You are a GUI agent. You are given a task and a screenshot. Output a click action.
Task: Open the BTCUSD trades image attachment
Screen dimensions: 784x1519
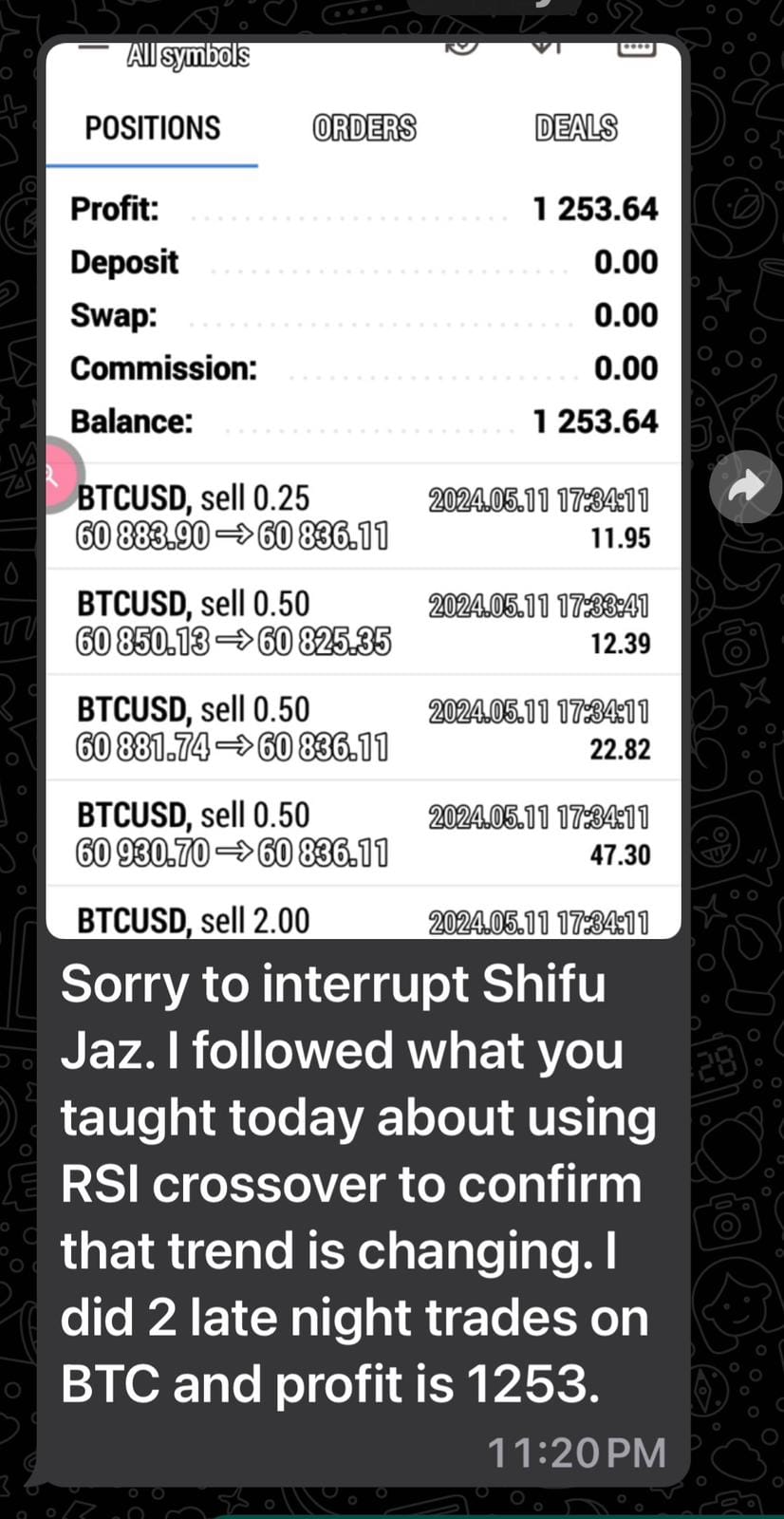tap(364, 570)
